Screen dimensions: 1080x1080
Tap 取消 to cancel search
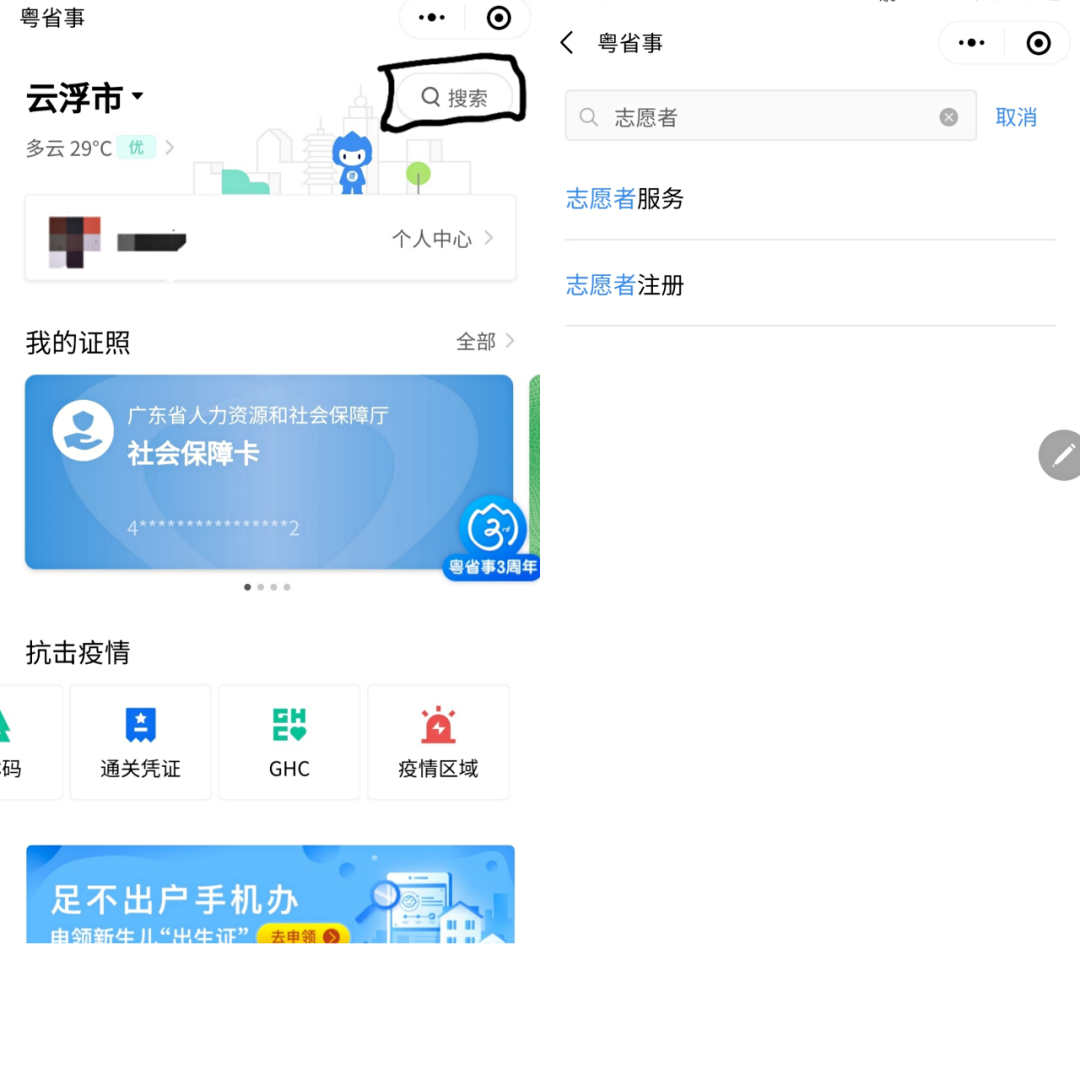[x=1016, y=117]
